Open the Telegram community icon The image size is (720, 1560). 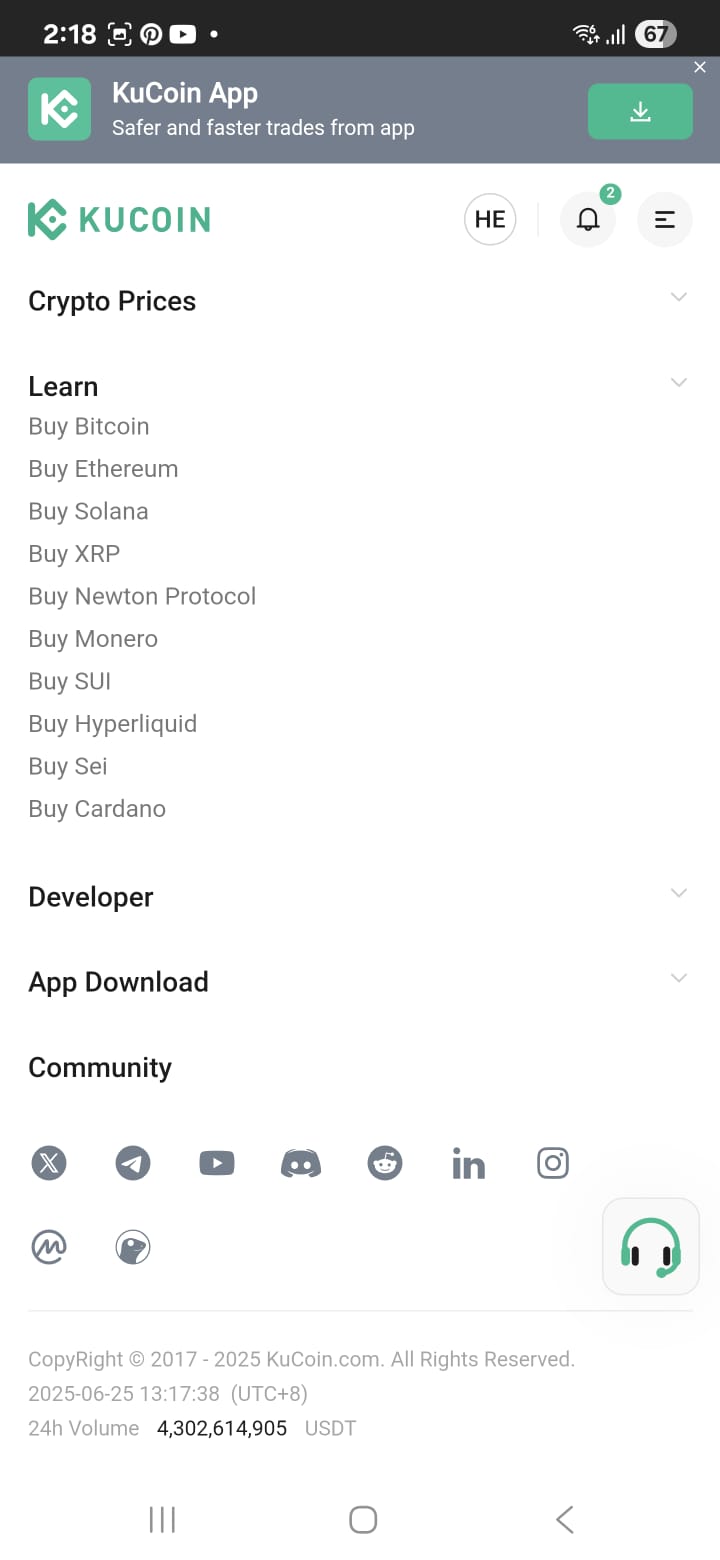point(133,1163)
